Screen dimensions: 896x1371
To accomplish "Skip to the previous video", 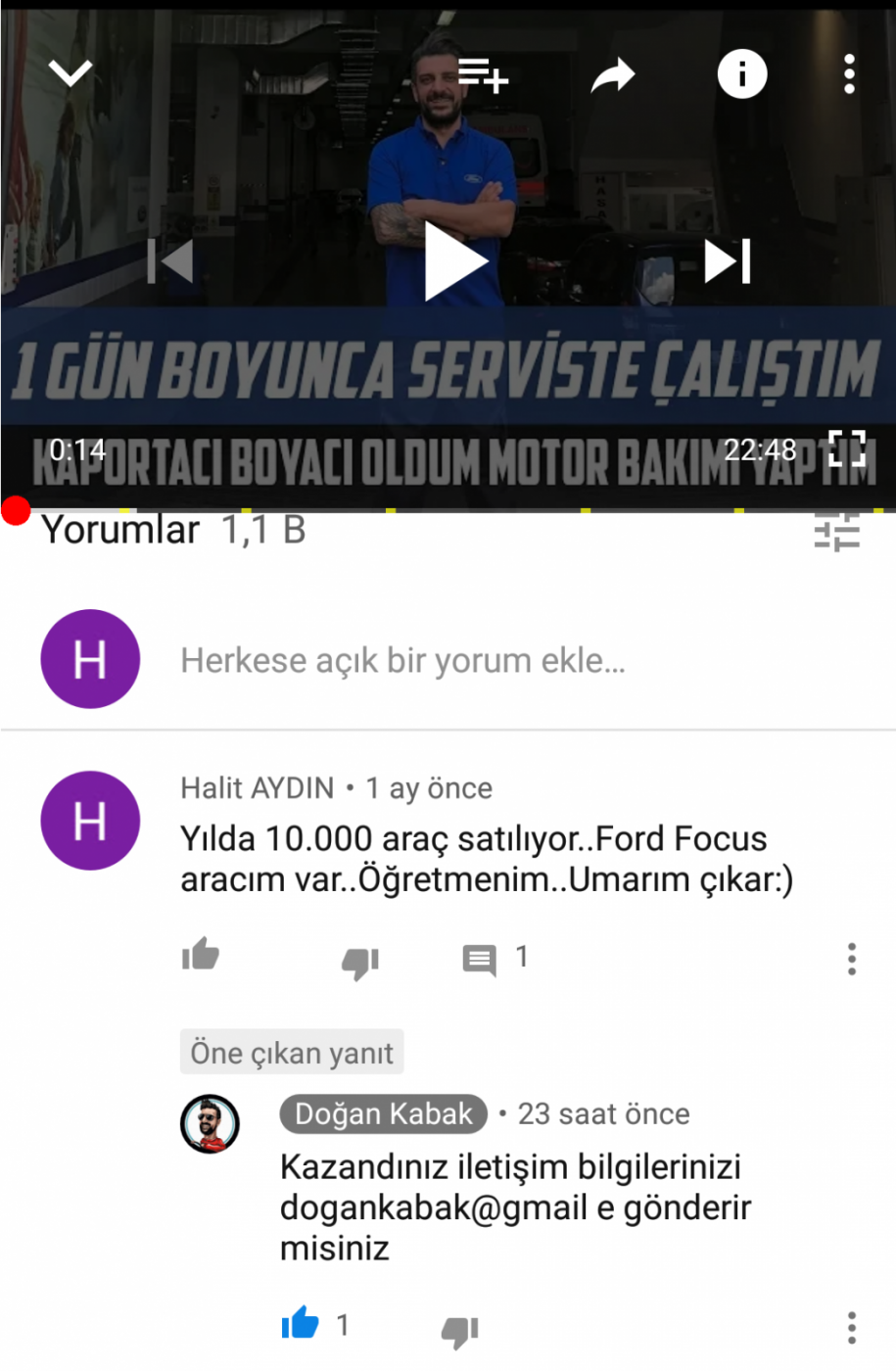I will click(x=170, y=261).
